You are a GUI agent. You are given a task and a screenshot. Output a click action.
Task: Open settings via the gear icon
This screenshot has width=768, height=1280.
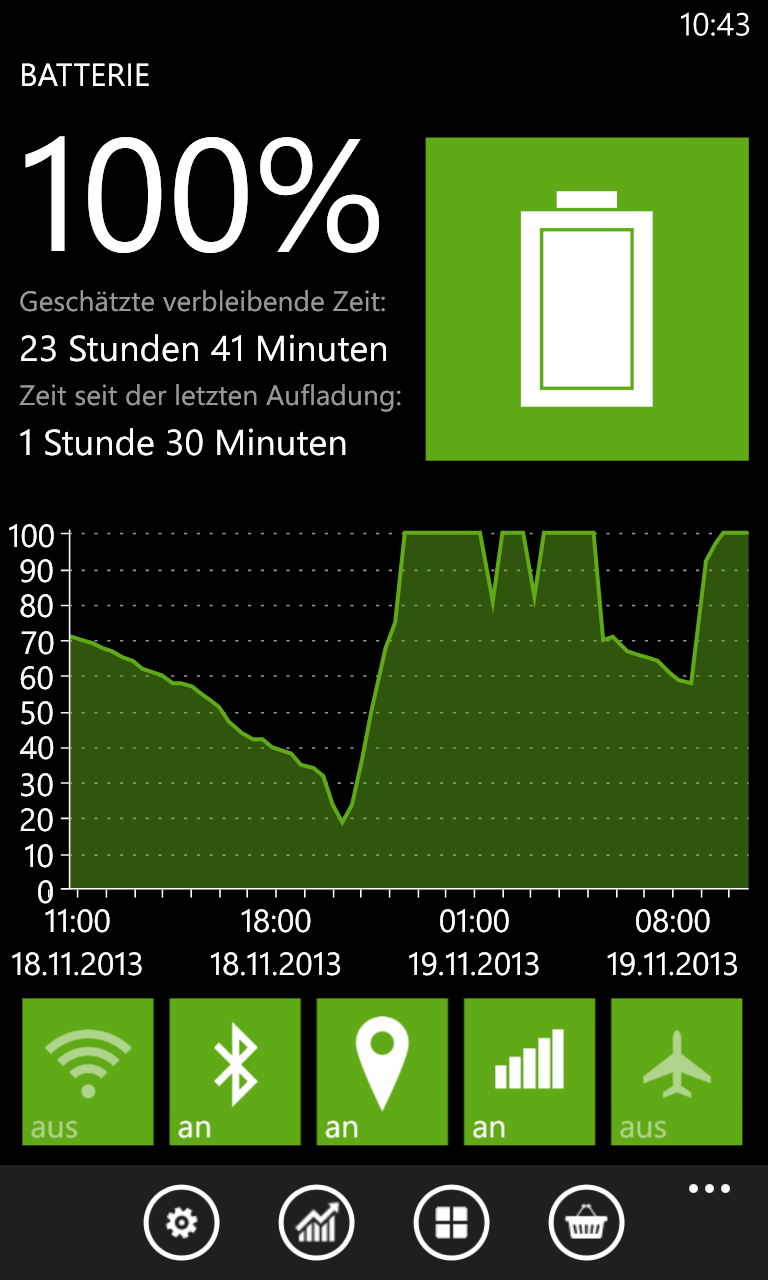pyautogui.click(x=181, y=1222)
